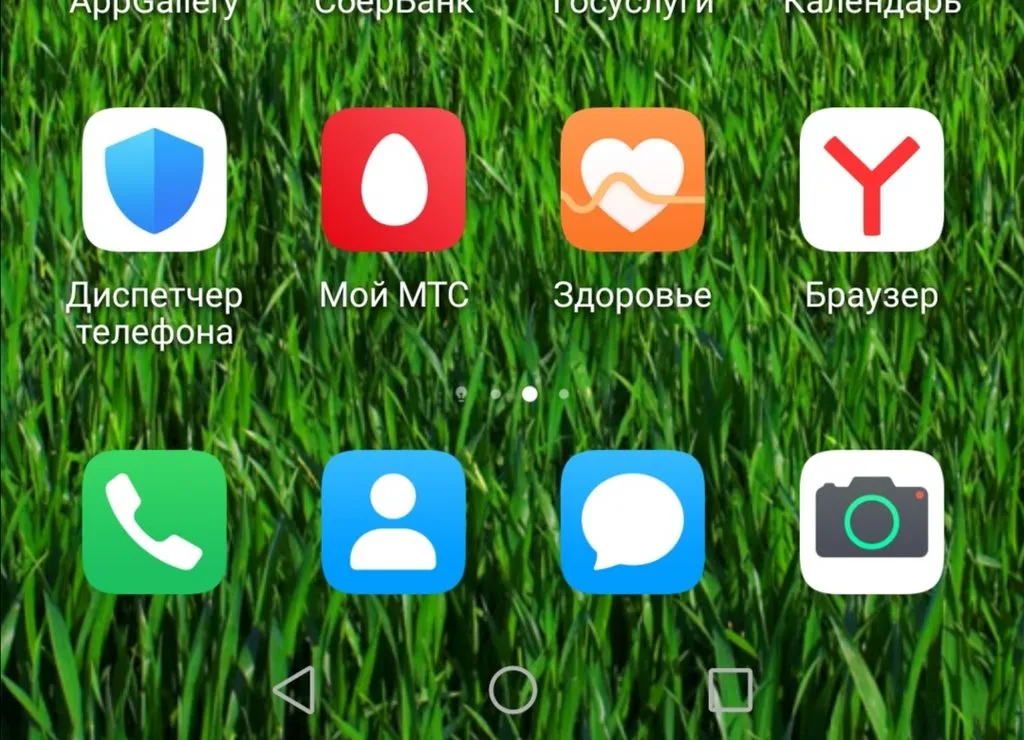
Task: Launch the Мой МТС app
Action: (393, 180)
